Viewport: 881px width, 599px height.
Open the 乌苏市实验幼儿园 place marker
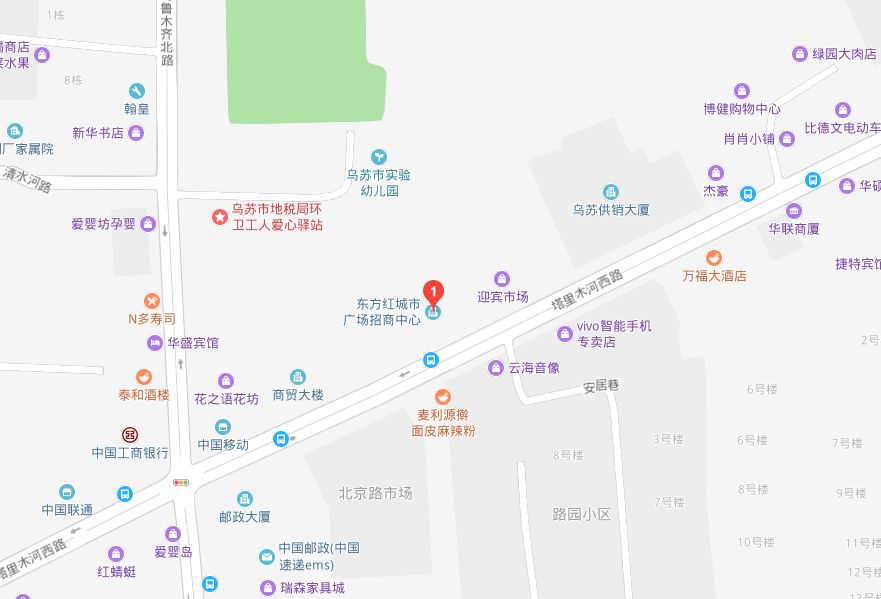(x=379, y=156)
